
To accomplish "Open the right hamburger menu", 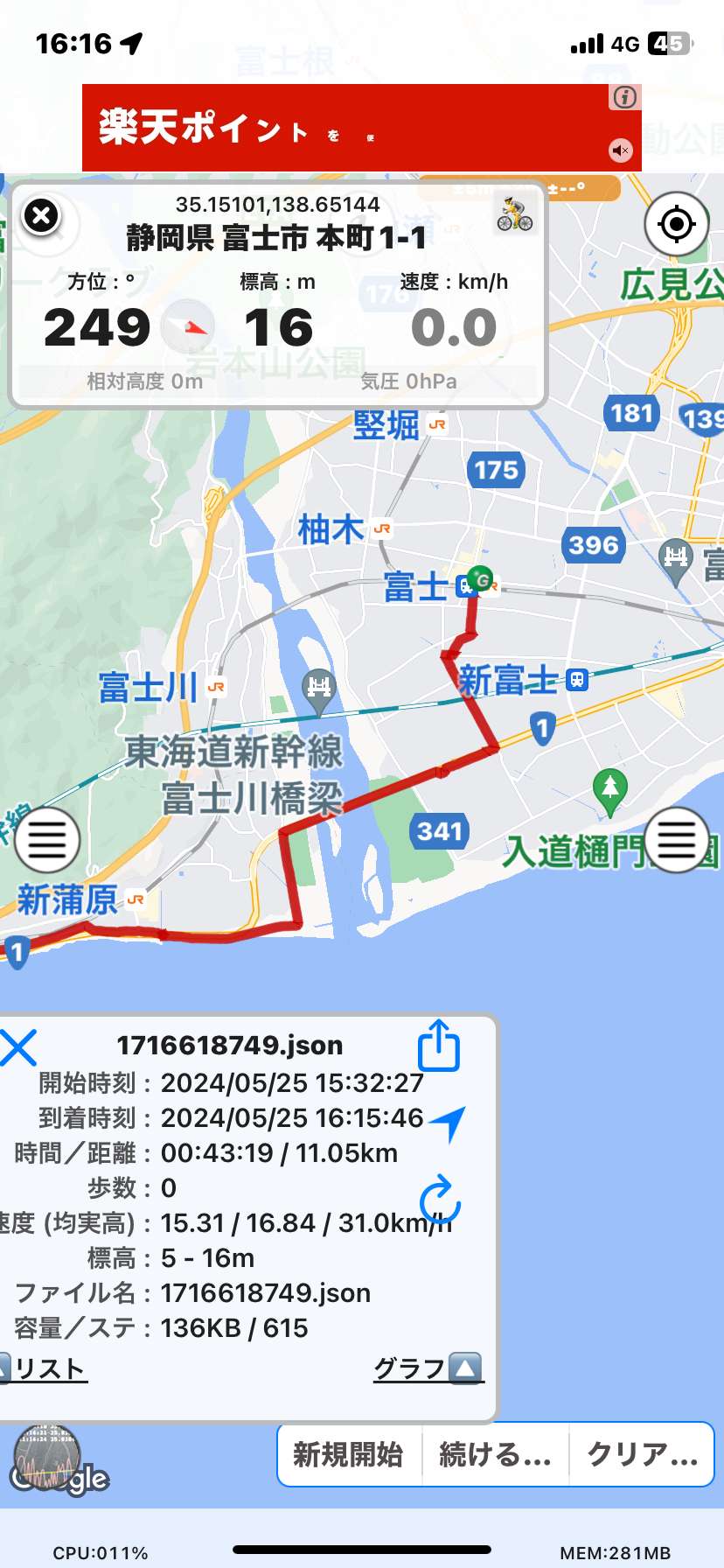I will coord(676,840).
